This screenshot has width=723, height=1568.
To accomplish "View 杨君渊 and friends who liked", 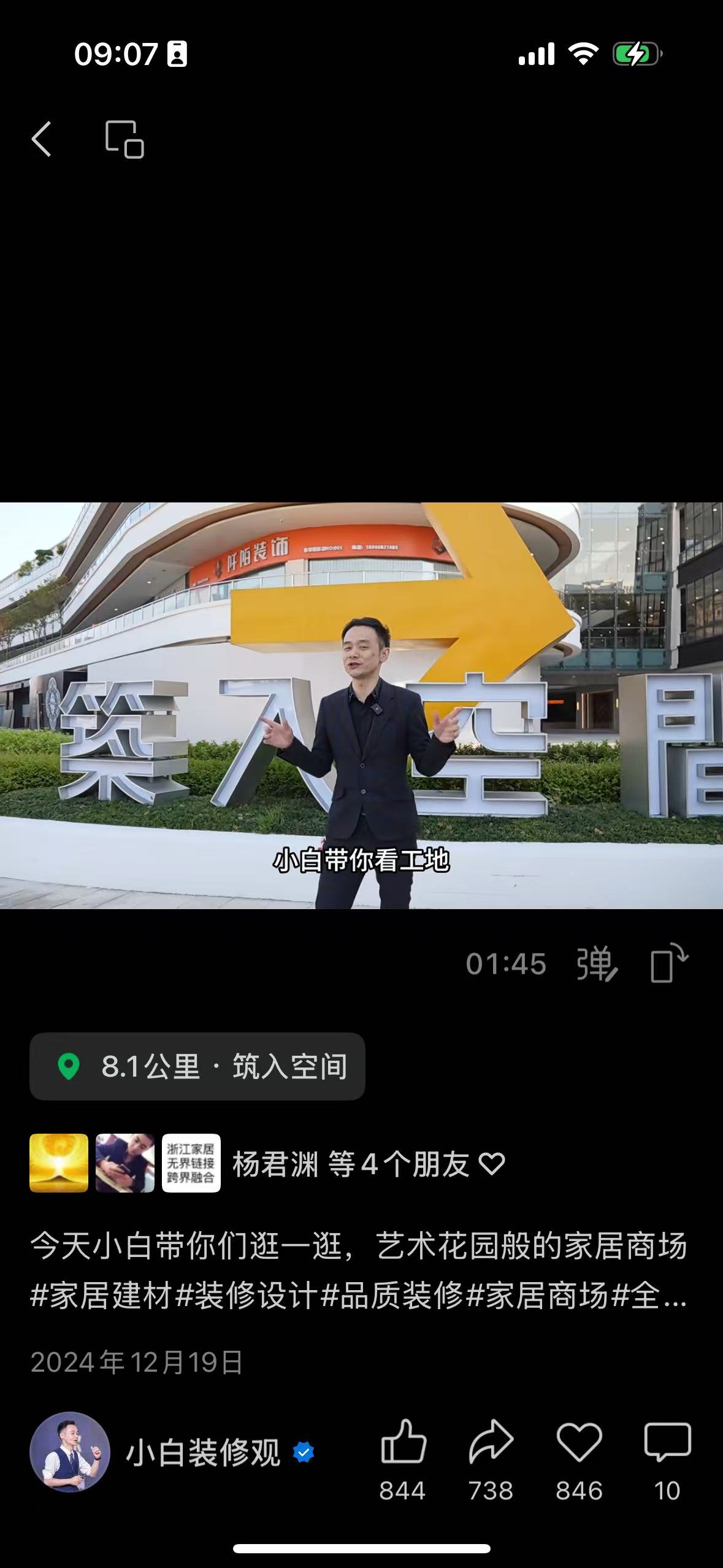I will [x=368, y=1164].
